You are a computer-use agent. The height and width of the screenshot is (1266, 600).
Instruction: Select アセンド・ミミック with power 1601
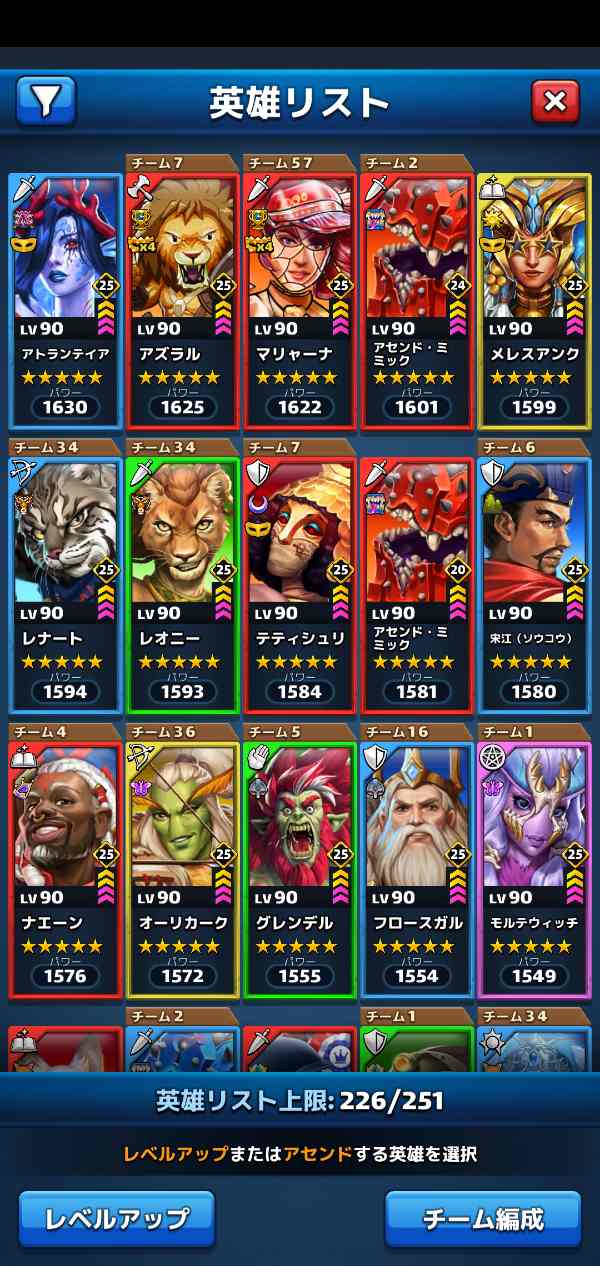(x=416, y=300)
